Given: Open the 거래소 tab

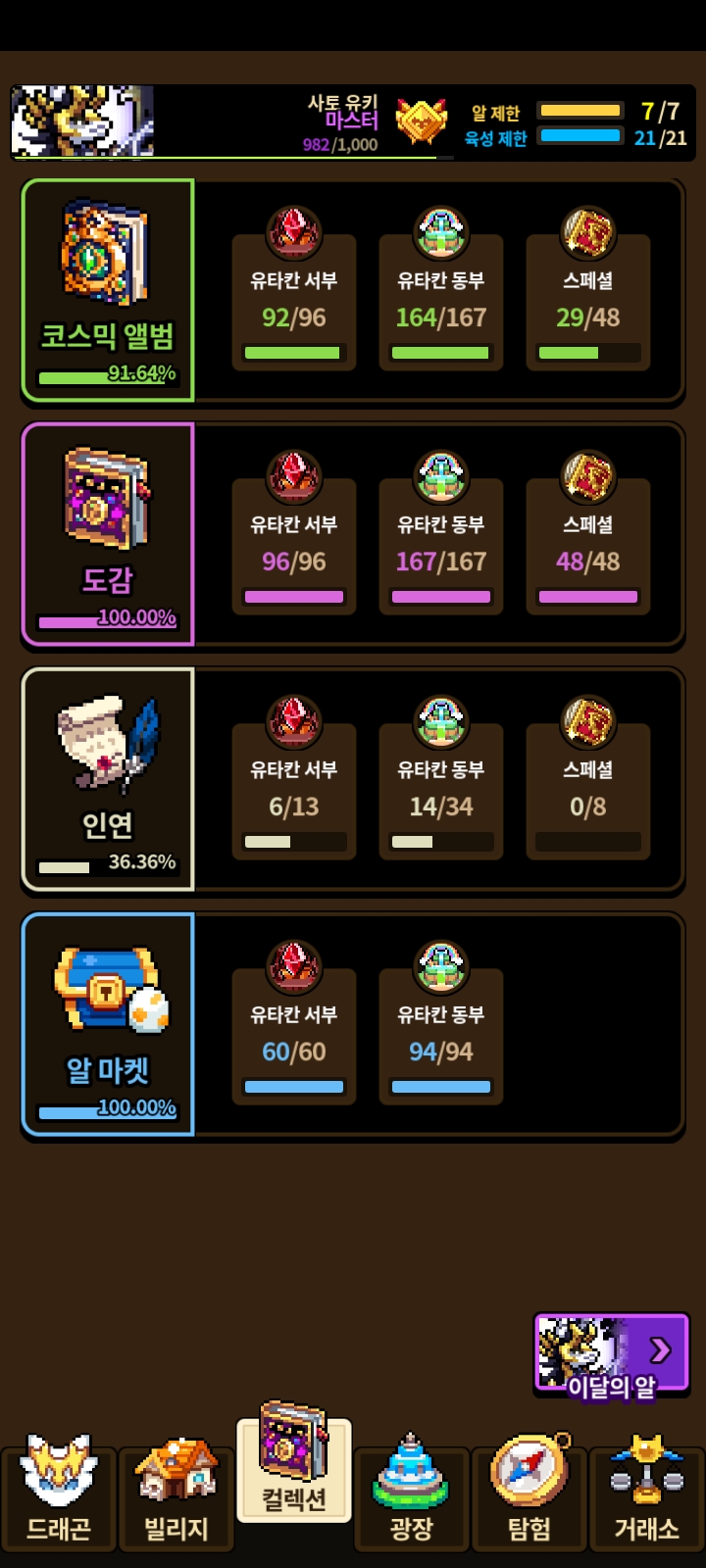Looking at the screenshot, I should click(x=647, y=1494).
